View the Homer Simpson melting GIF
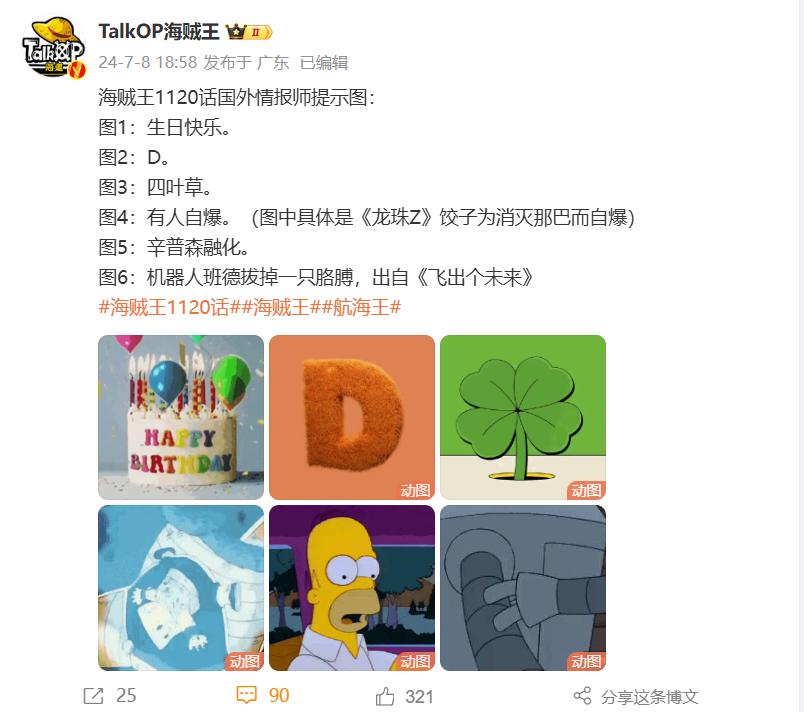This screenshot has width=804, height=712. point(352,588)
